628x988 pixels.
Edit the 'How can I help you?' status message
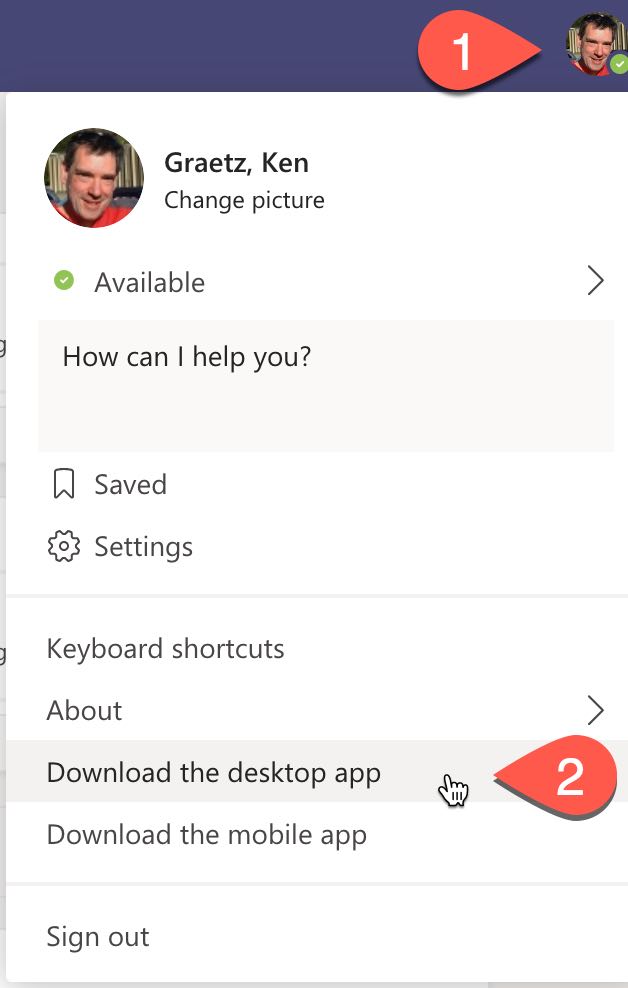coord(326,384)
